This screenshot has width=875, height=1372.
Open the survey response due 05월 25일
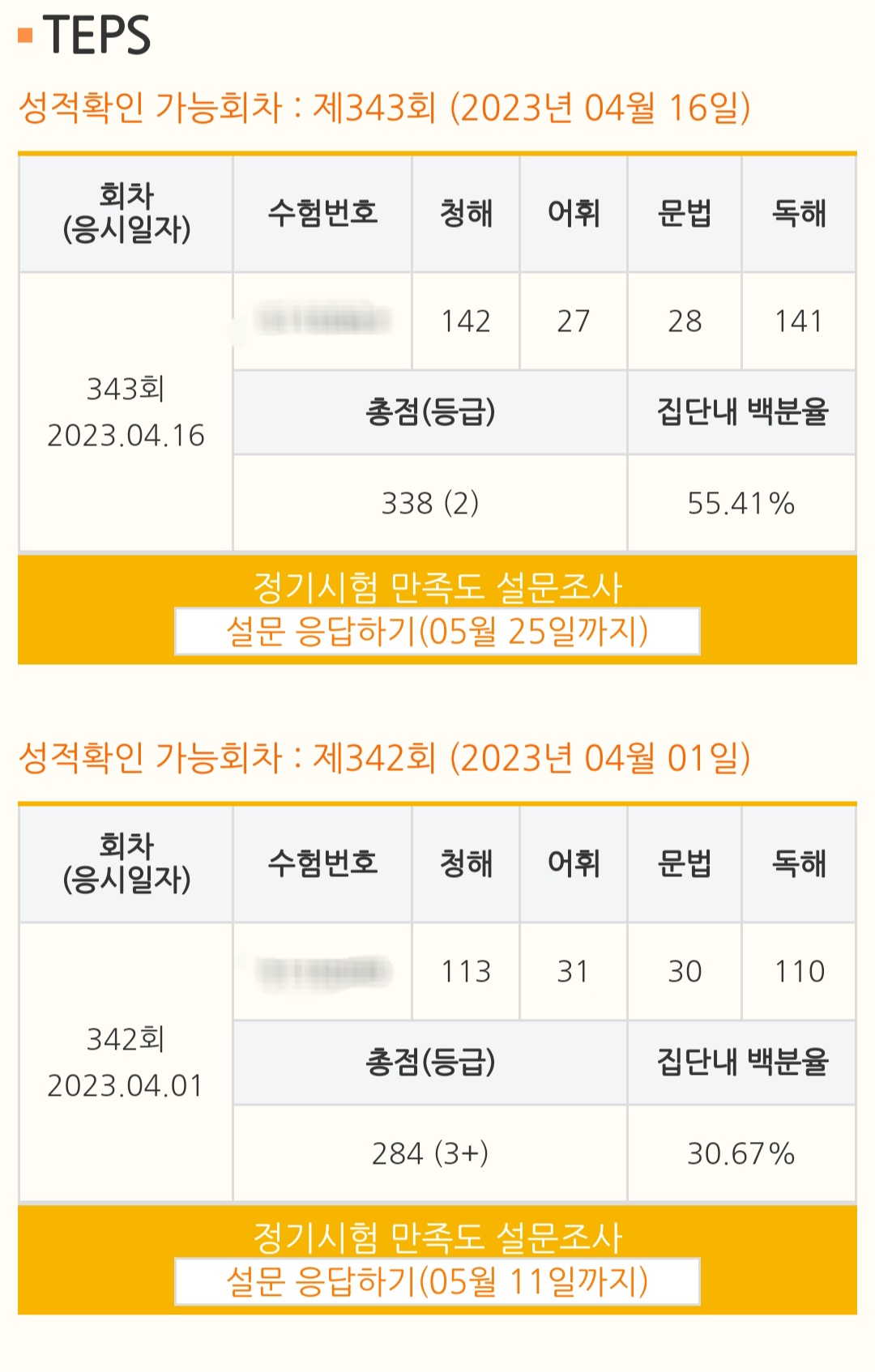tap(437, 631)
